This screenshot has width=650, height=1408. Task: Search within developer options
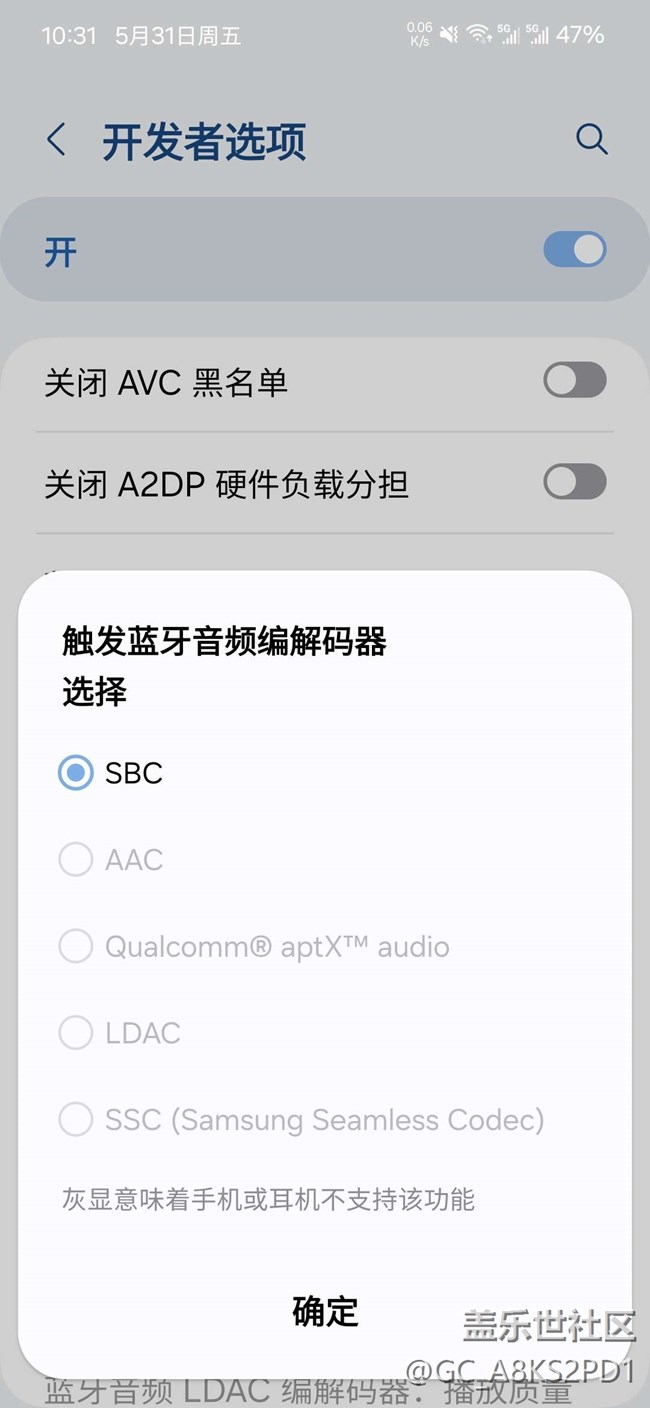592,140
